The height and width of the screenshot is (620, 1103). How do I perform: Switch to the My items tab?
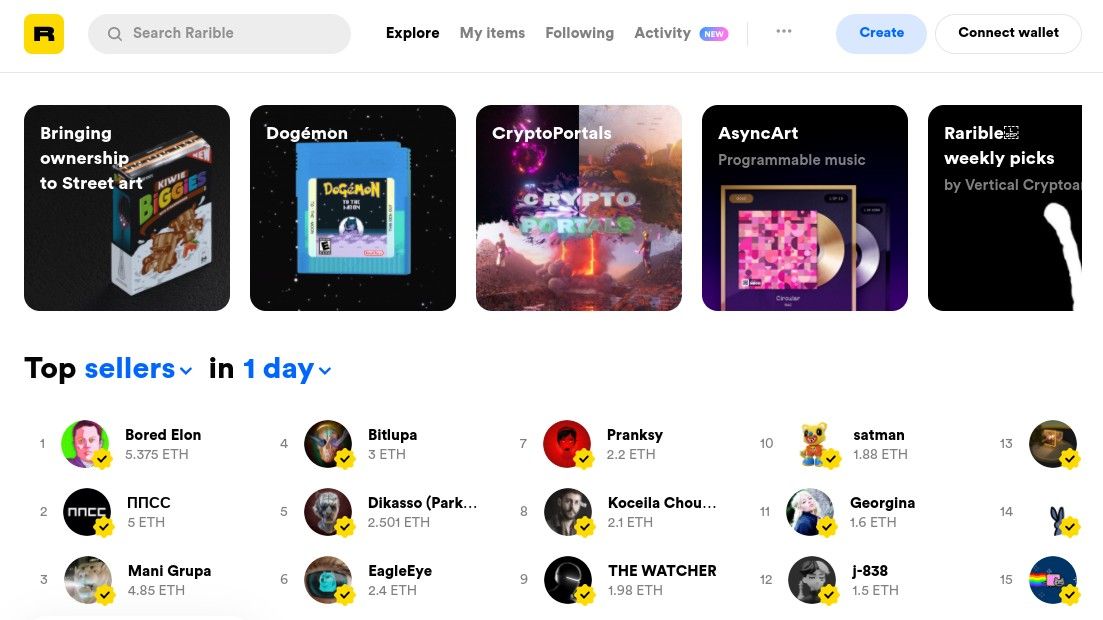pyautogui.click(x=492, y=33)
